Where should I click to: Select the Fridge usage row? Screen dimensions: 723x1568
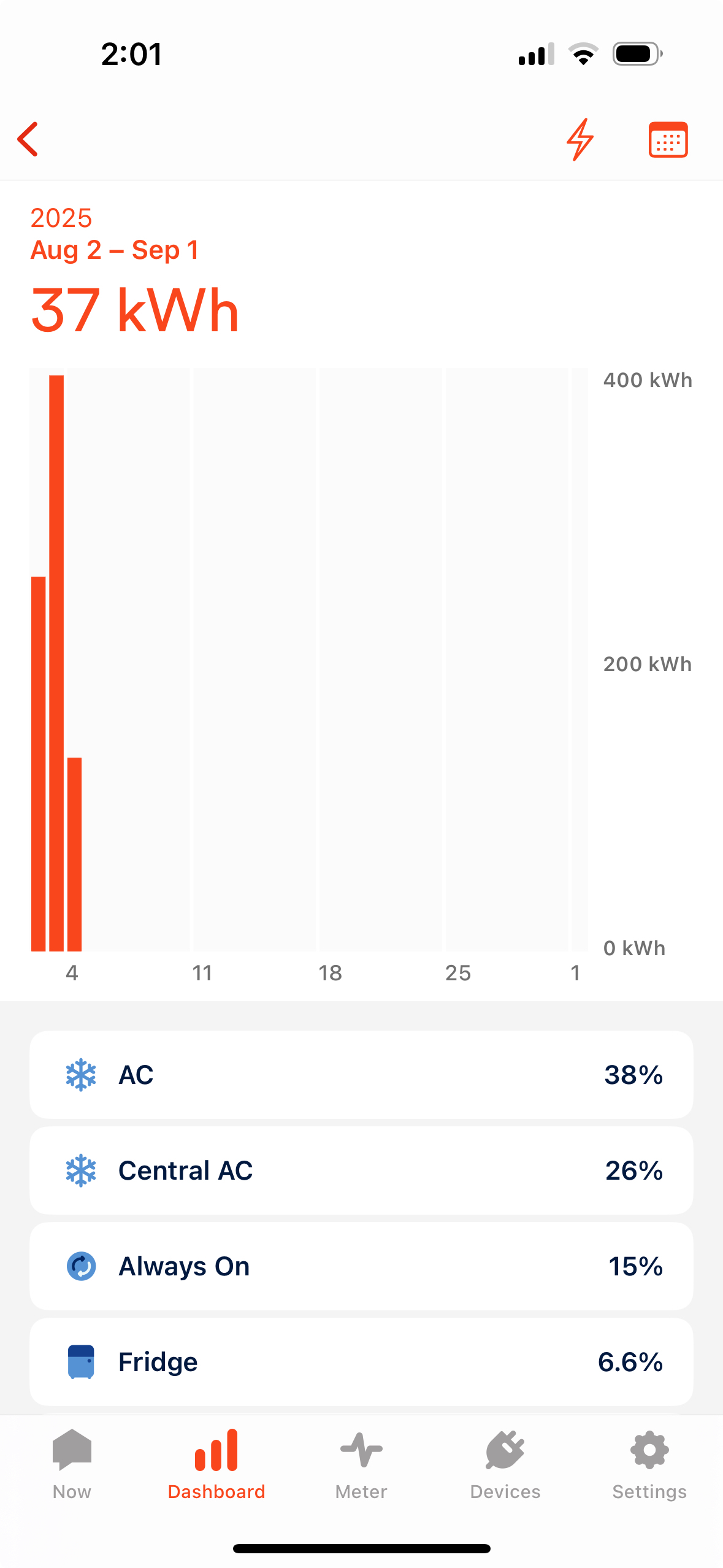tap(361, 1362)
